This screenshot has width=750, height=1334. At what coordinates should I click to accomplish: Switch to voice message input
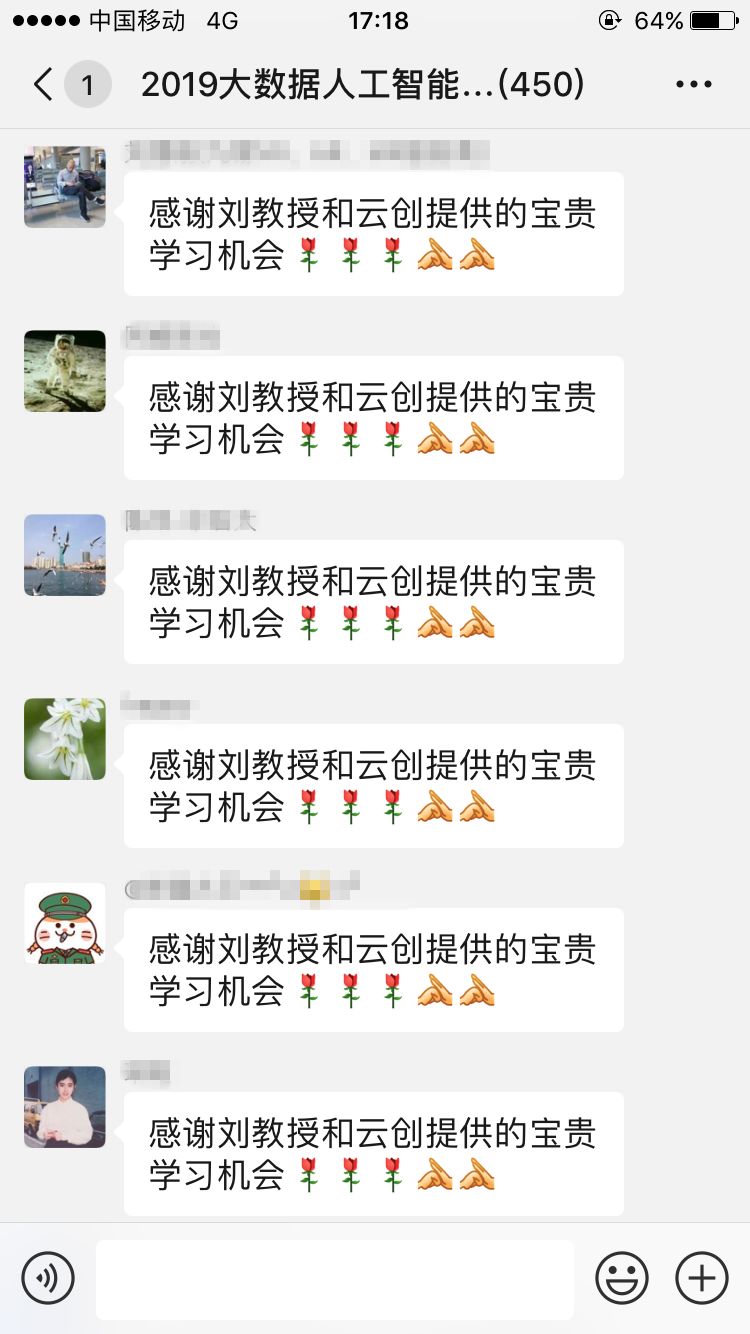(48, 1278)
